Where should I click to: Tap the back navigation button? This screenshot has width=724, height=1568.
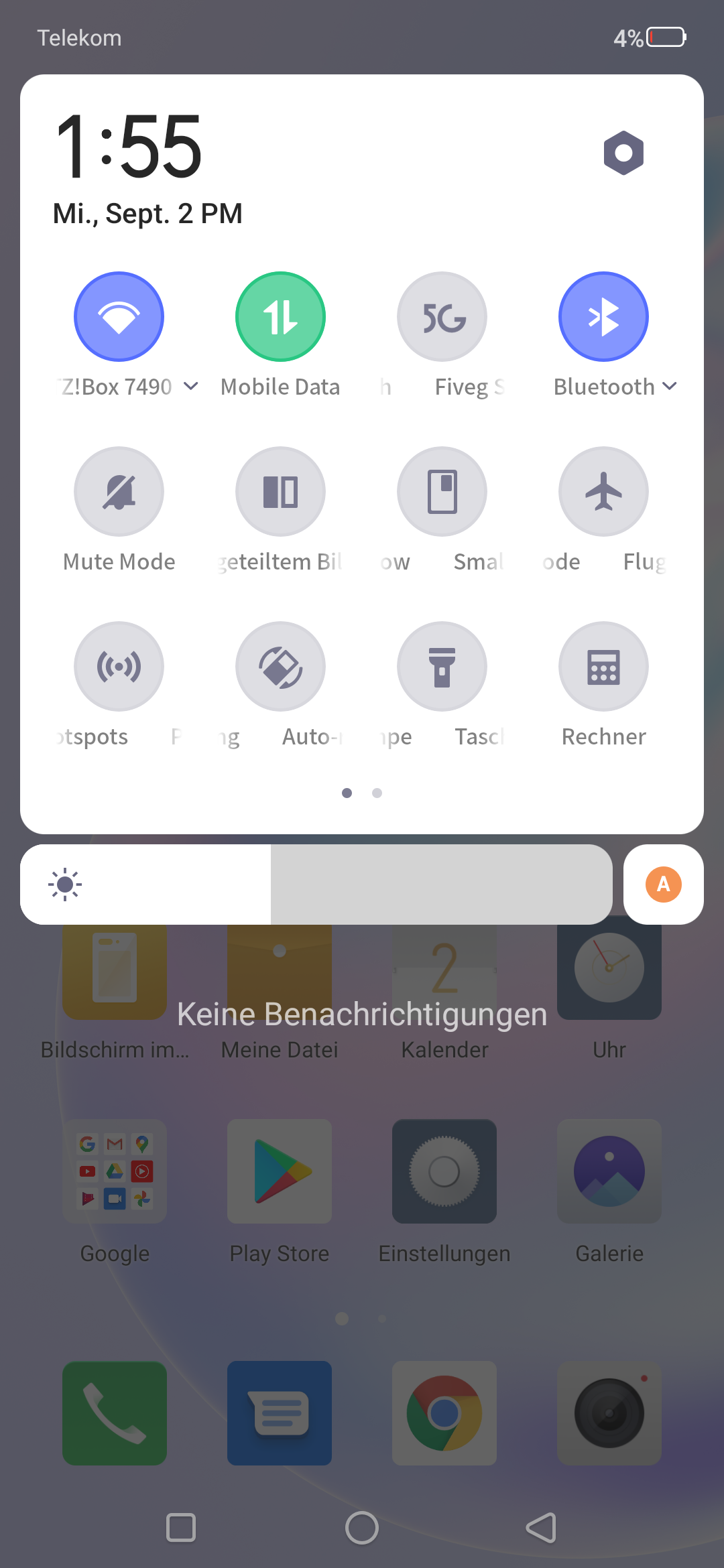point(542,1528)
